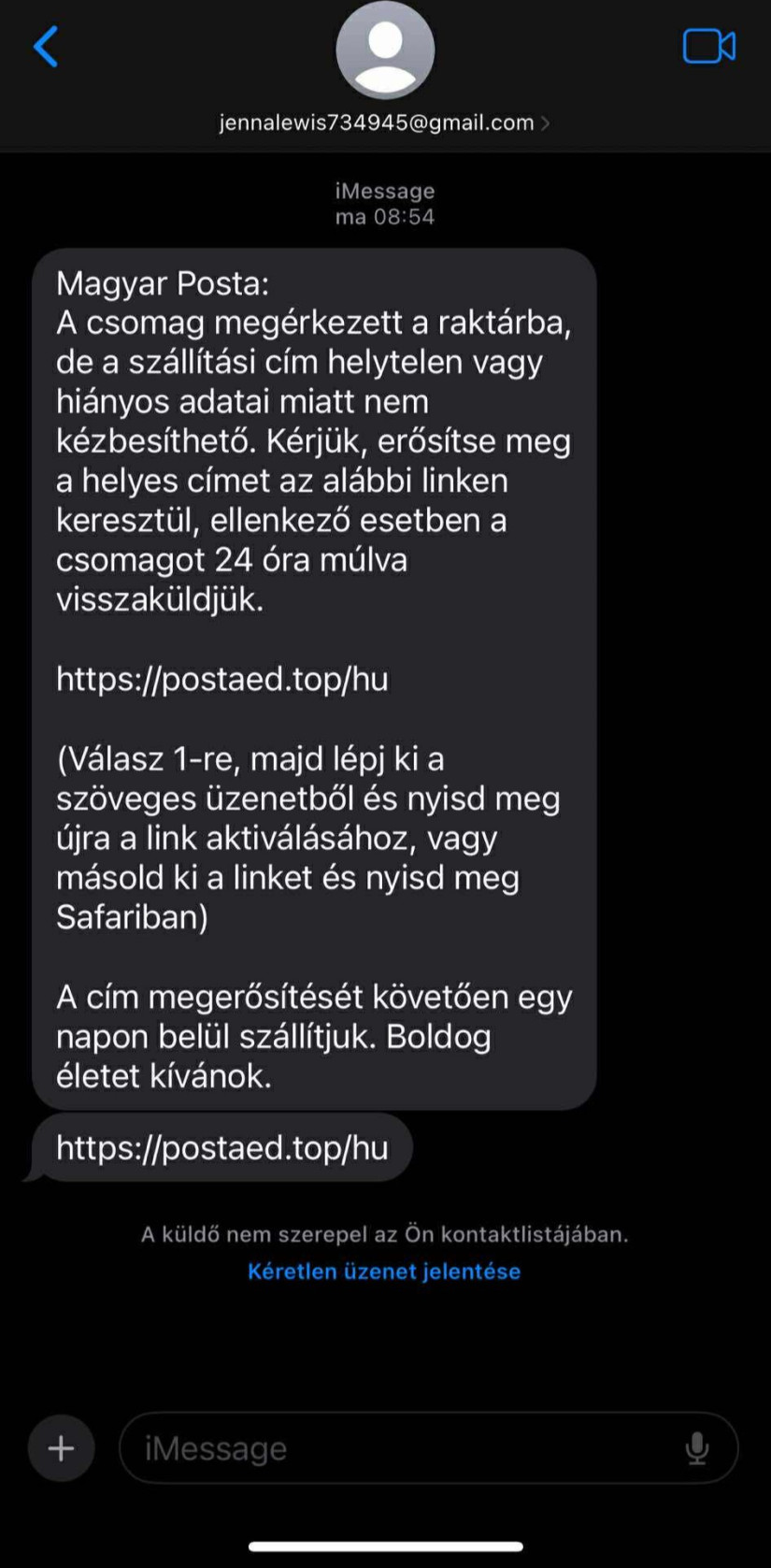This screenshot has height=1568, width=771.
Task: Open the plus attachments menu
Action: (x=62, y=1448)
